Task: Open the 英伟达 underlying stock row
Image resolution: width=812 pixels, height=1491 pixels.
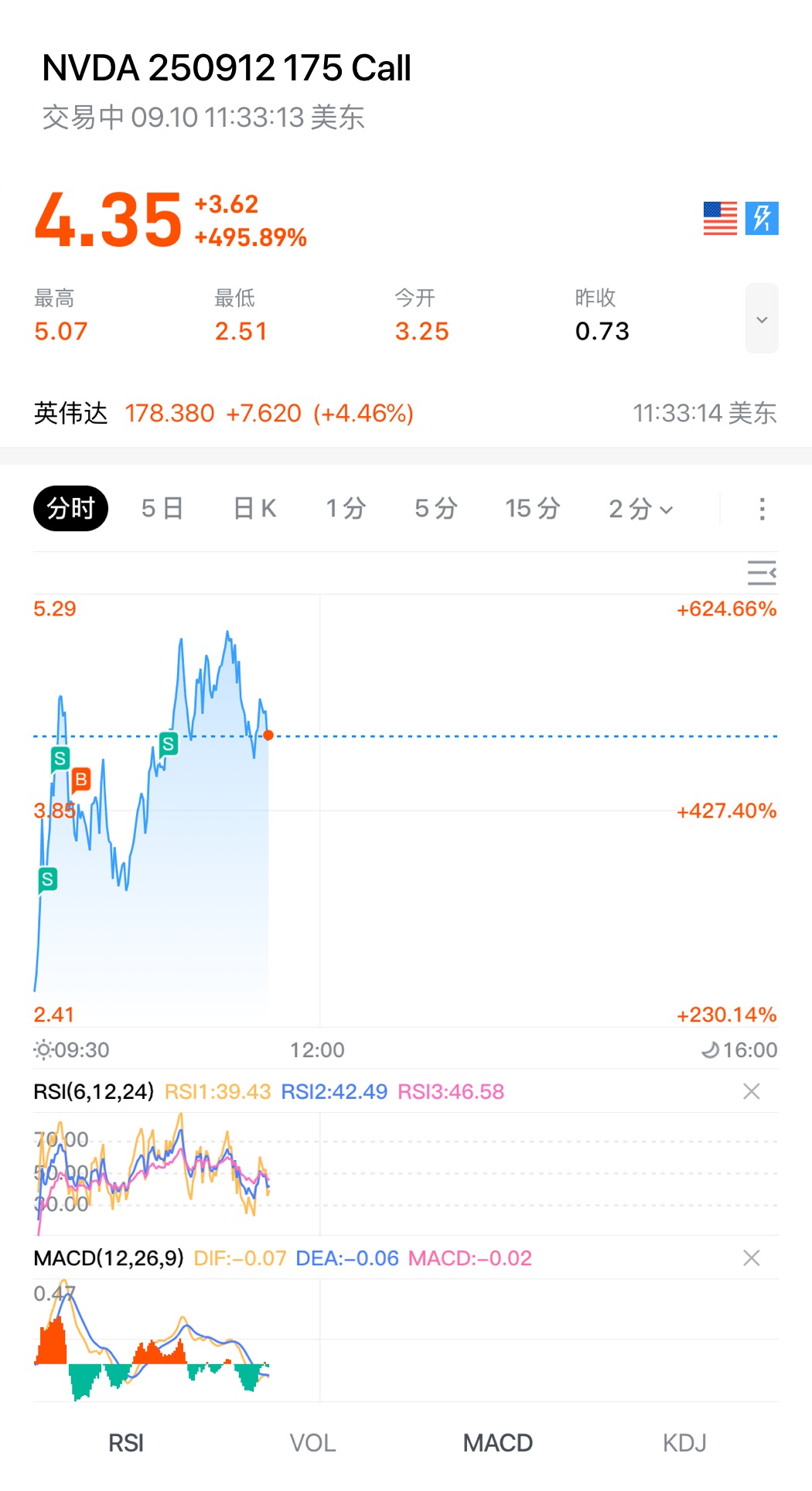Action: pos(405,413)
